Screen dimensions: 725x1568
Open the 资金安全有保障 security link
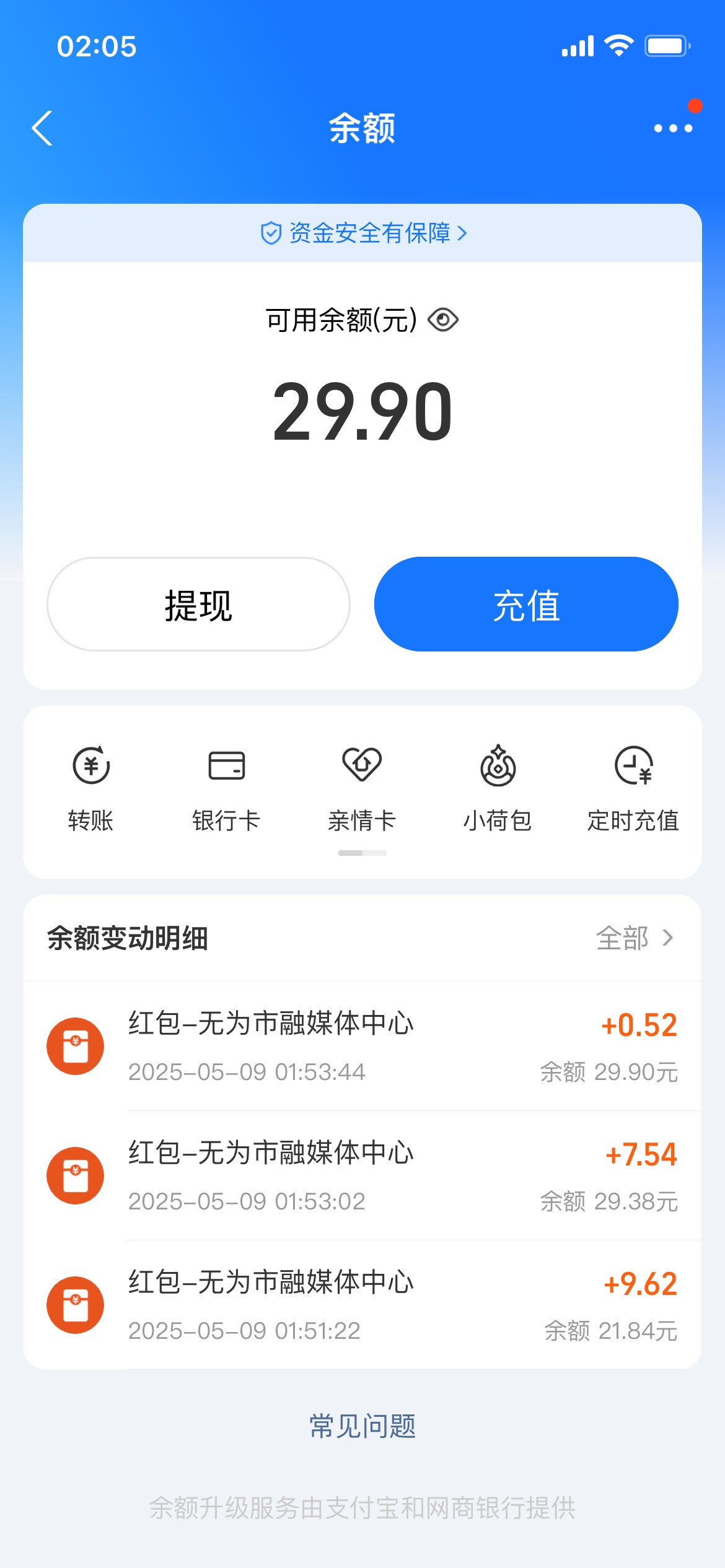pos(363,233)
